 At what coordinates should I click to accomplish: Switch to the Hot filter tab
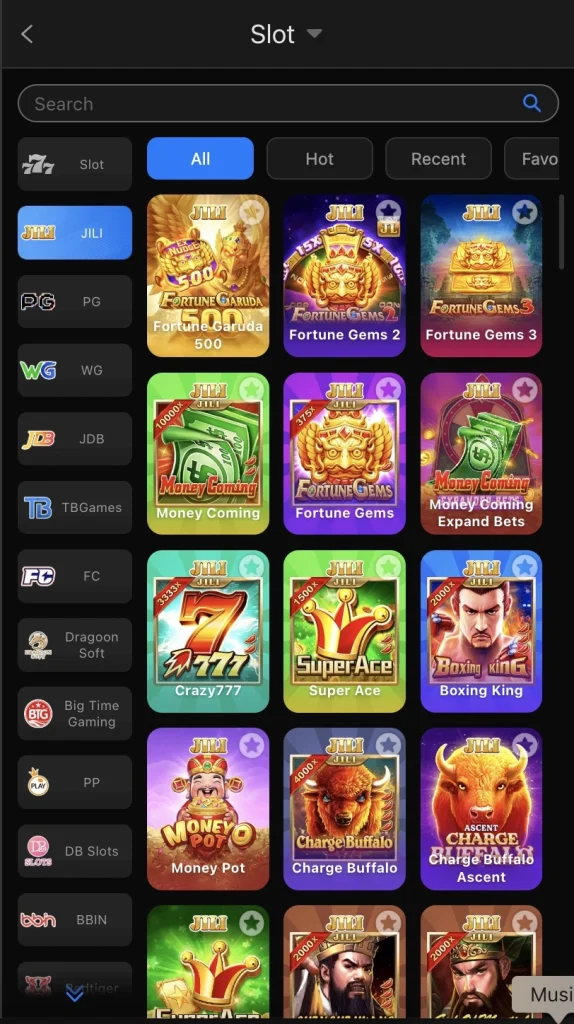pyautogui.click(x=319, y=159)
